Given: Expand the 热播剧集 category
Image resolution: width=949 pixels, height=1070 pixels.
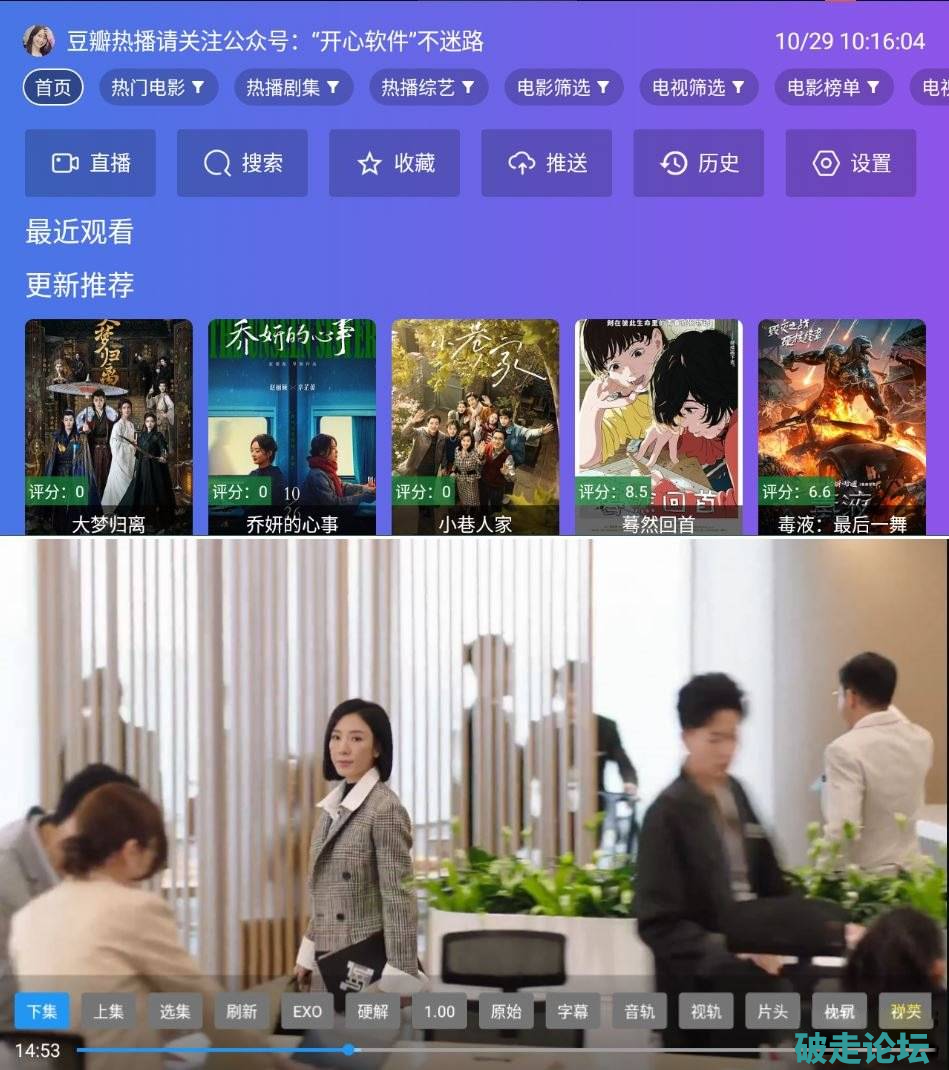Looking at the screenshot, I should tap(292, 88).
